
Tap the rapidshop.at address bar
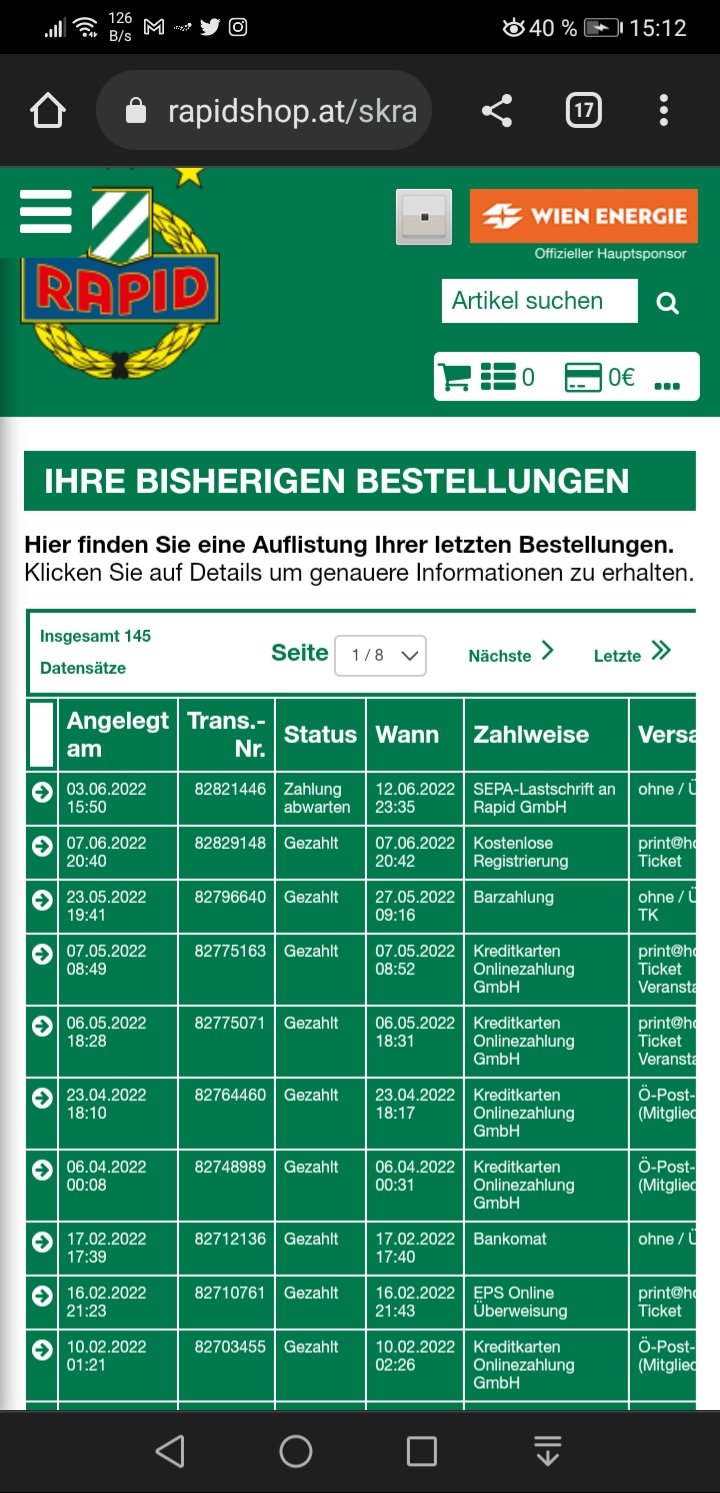pyautogui.click(x=264, y=111)
